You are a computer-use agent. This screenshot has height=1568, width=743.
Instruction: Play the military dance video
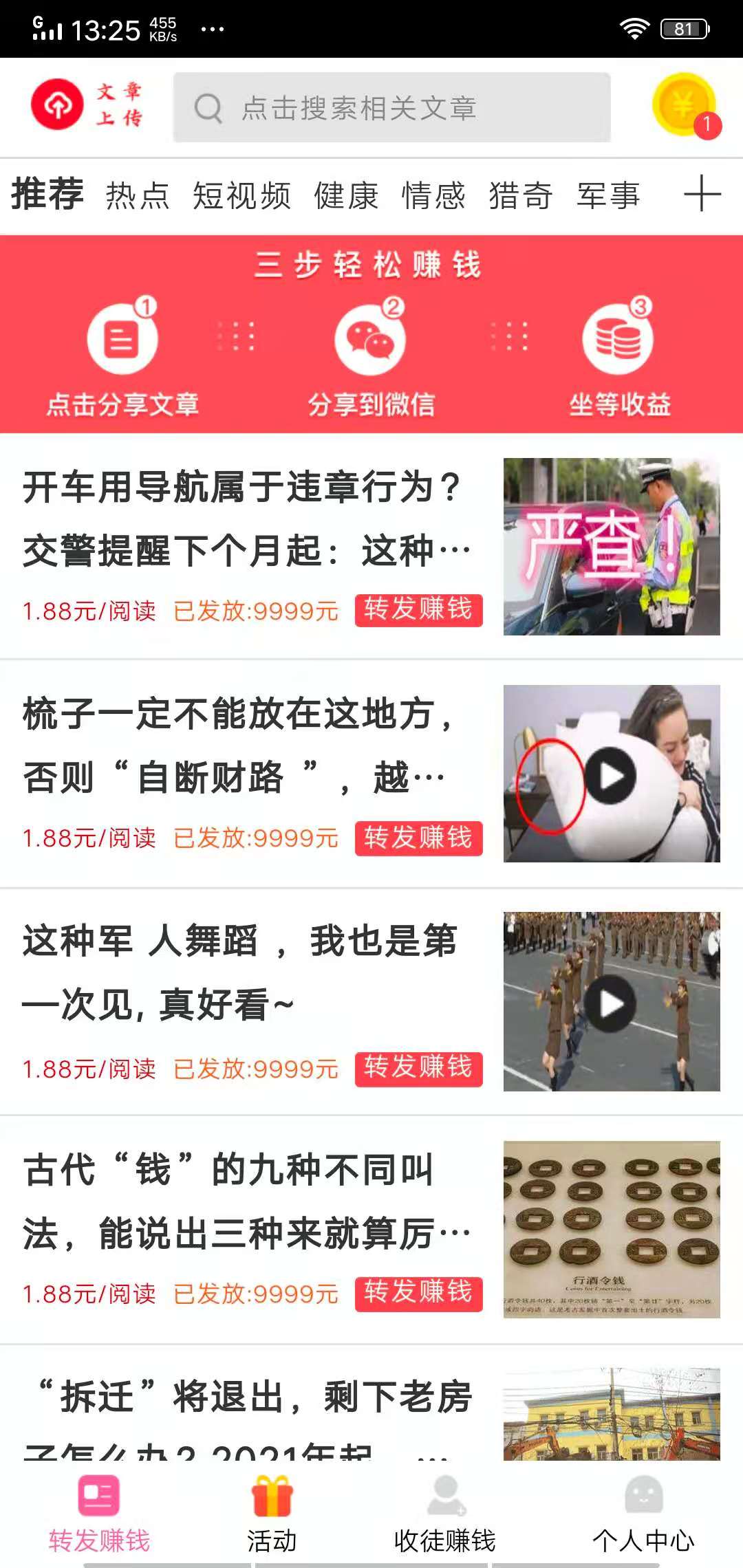611,1004
